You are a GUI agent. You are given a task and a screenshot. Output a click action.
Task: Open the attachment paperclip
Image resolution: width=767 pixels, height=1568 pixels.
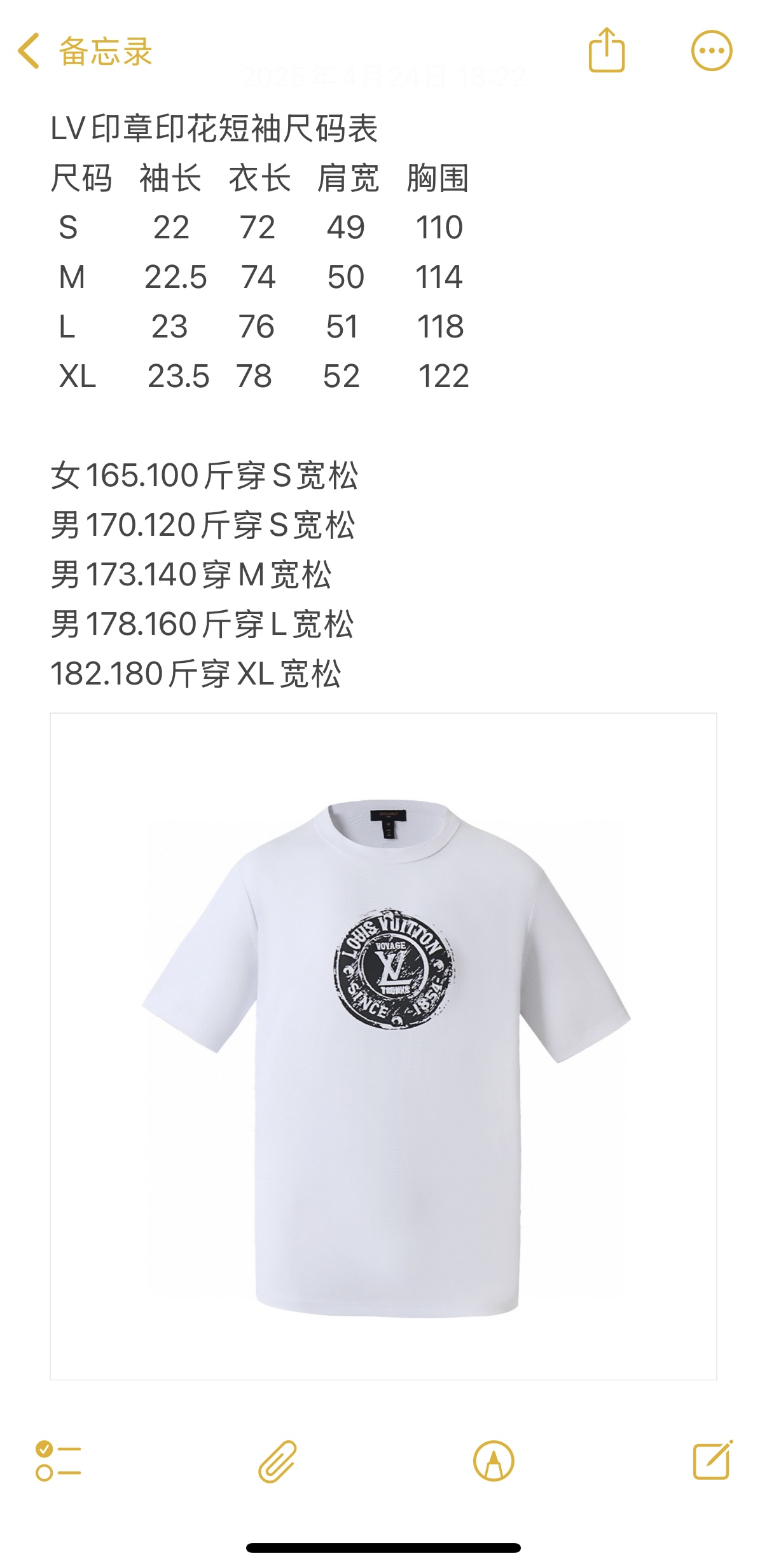pyautogui.click(x=277, y=1461)
